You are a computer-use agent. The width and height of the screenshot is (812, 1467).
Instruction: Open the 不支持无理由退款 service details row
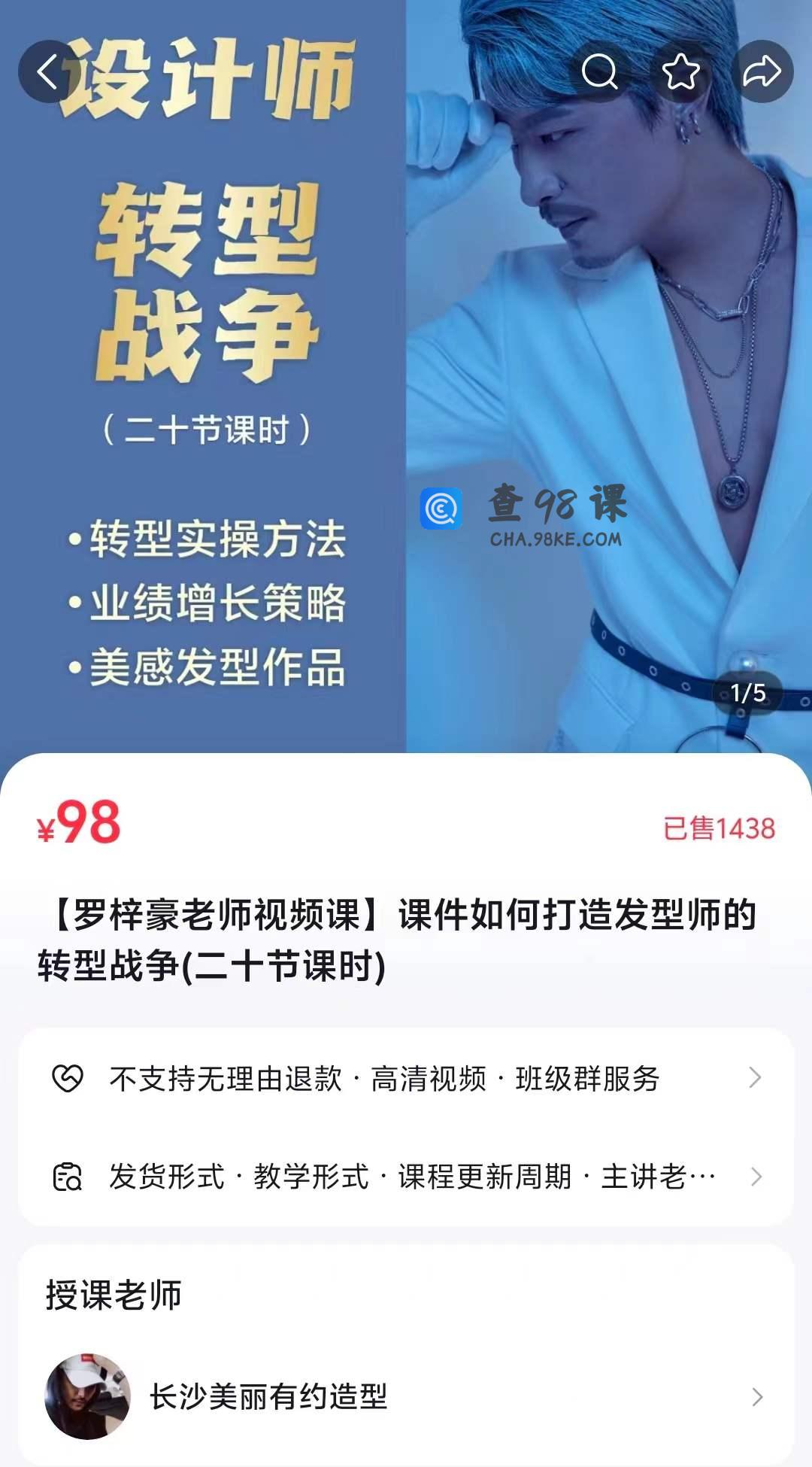click(x=406, y=1078)
